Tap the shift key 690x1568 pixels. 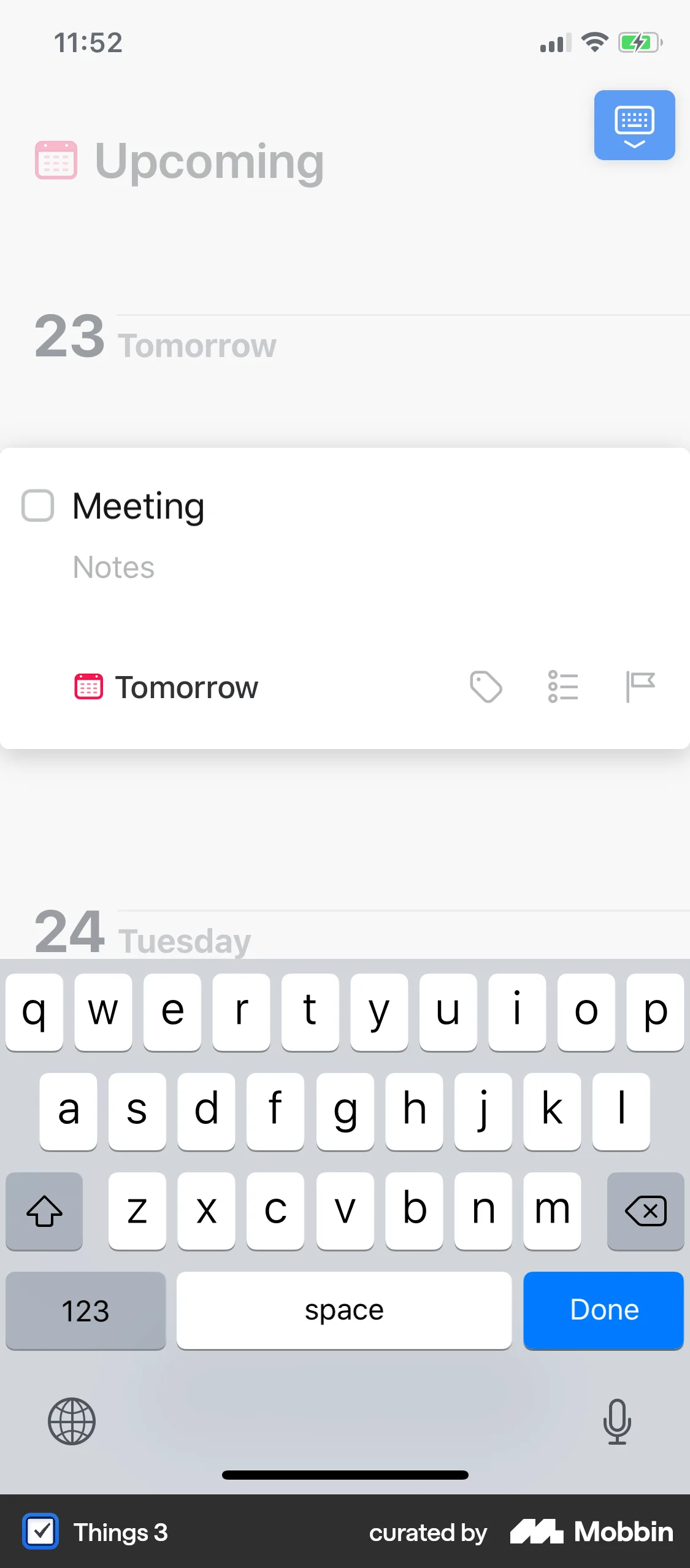(44, 1211)
